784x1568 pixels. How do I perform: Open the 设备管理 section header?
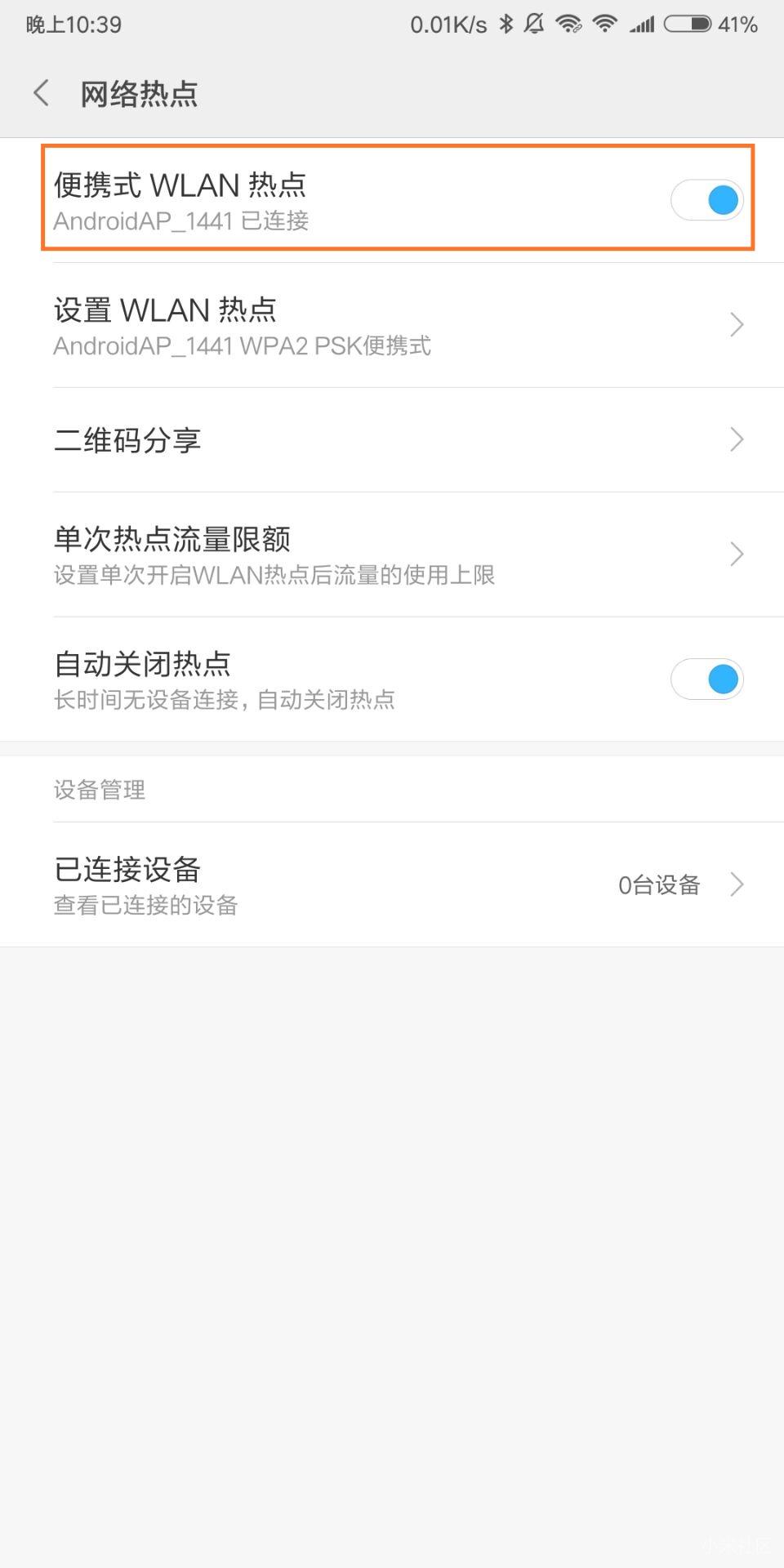(x=98, y=789)
